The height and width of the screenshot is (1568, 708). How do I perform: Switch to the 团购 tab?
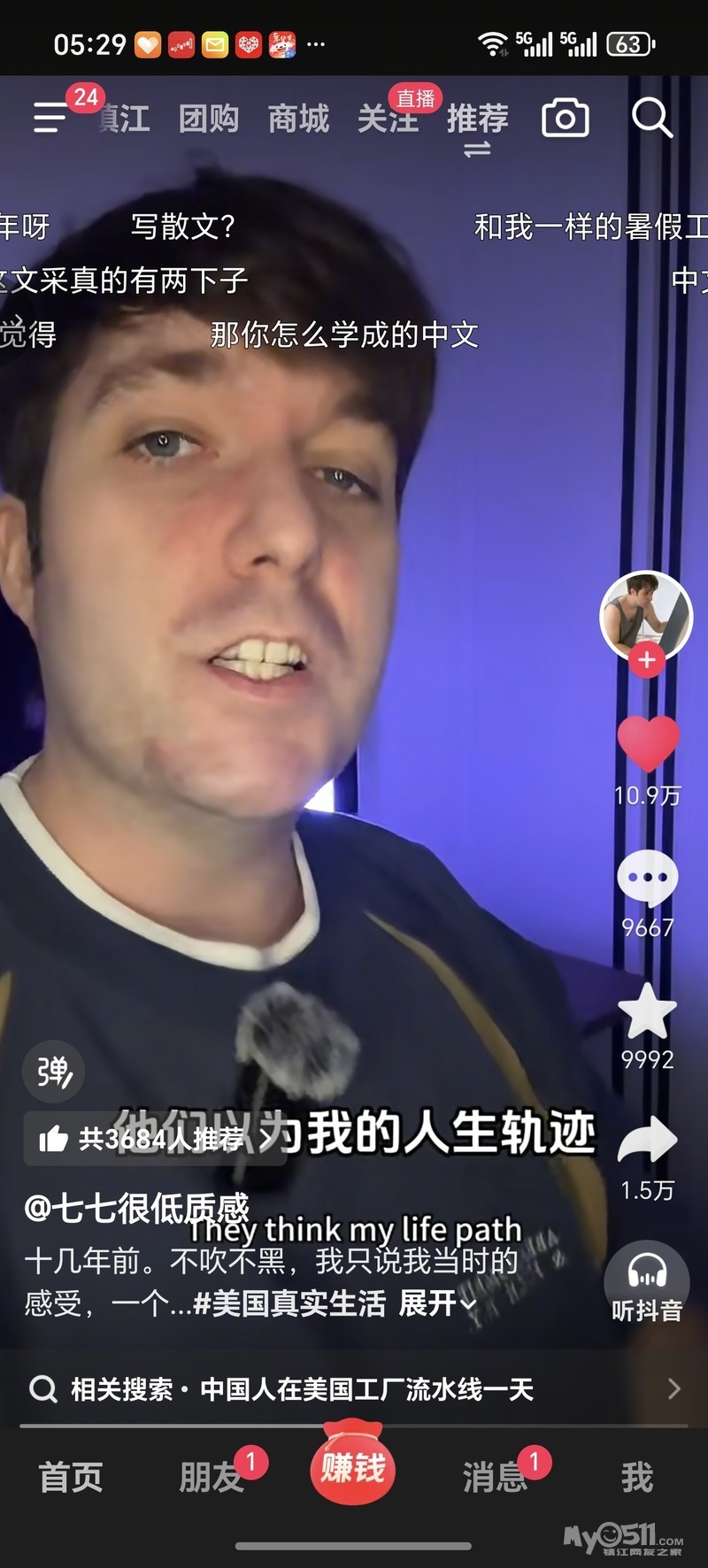pos(209,118)
